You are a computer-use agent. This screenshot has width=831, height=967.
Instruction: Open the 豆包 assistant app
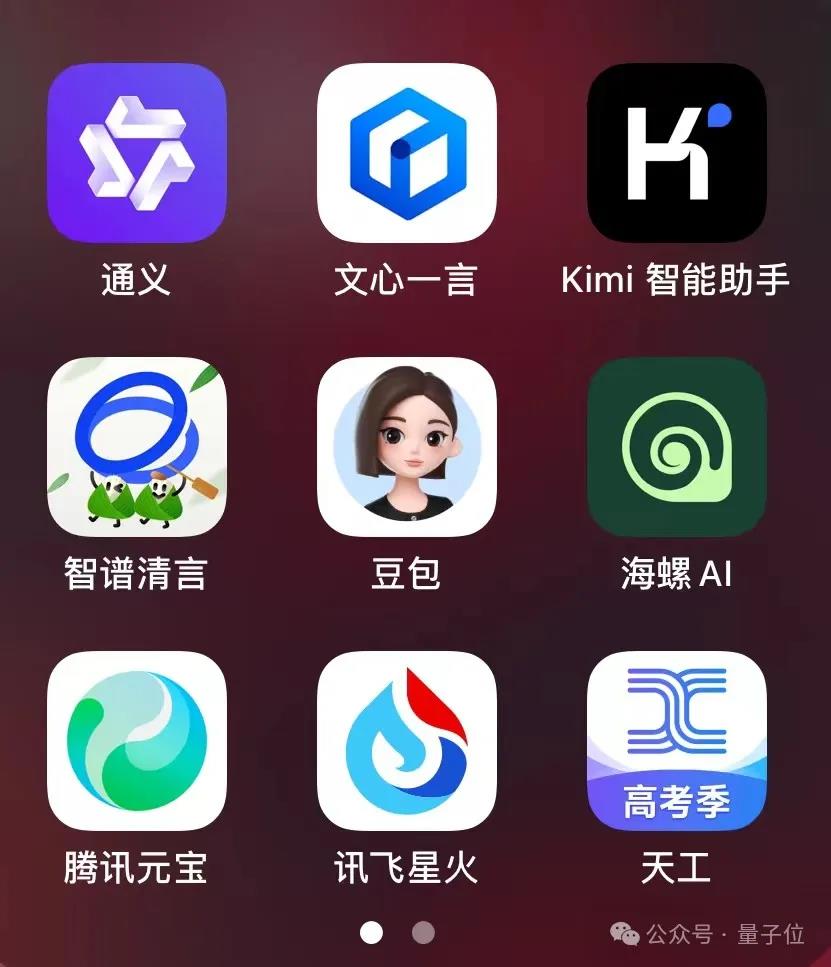406,447
